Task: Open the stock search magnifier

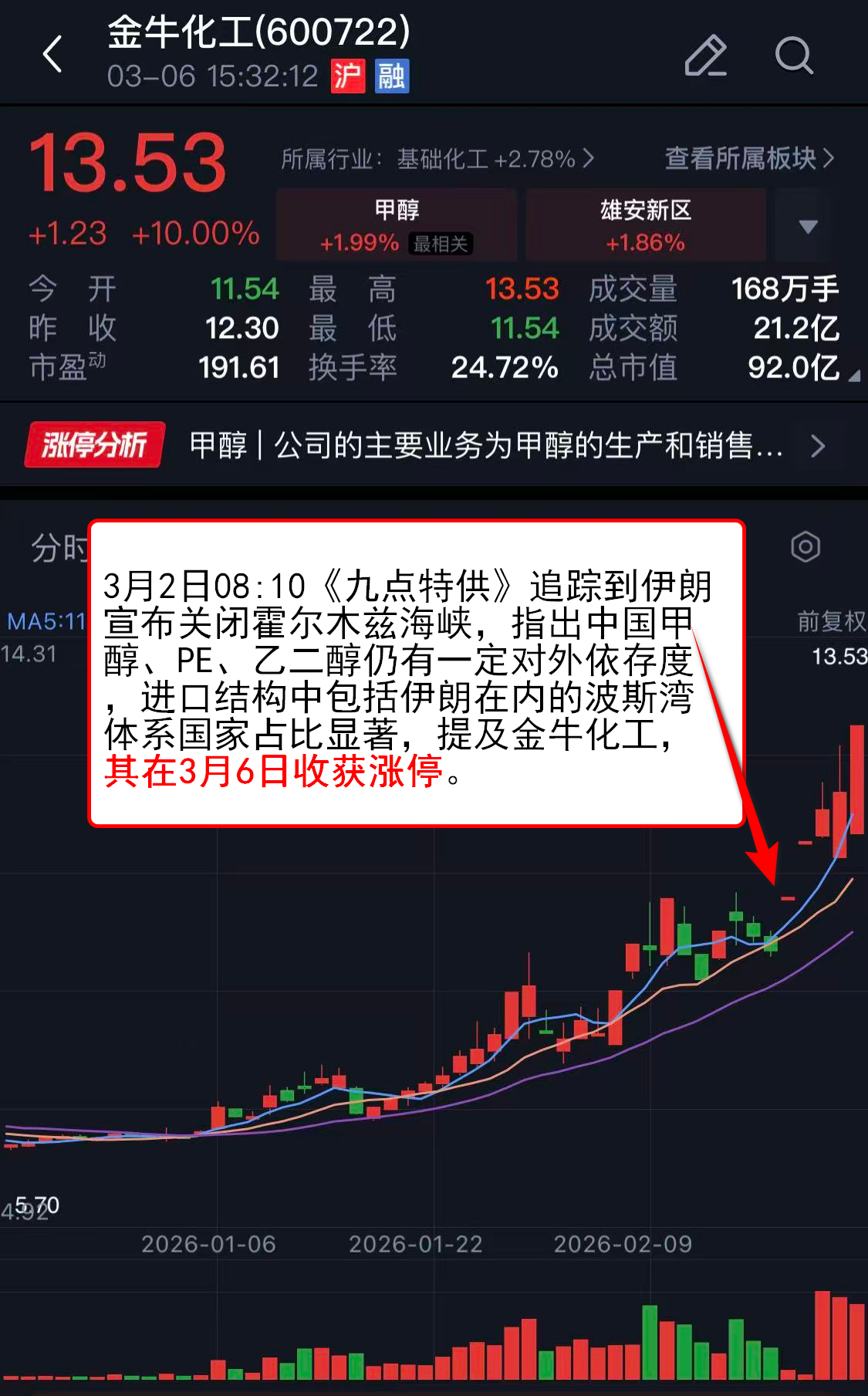Action: coord(793,56)
